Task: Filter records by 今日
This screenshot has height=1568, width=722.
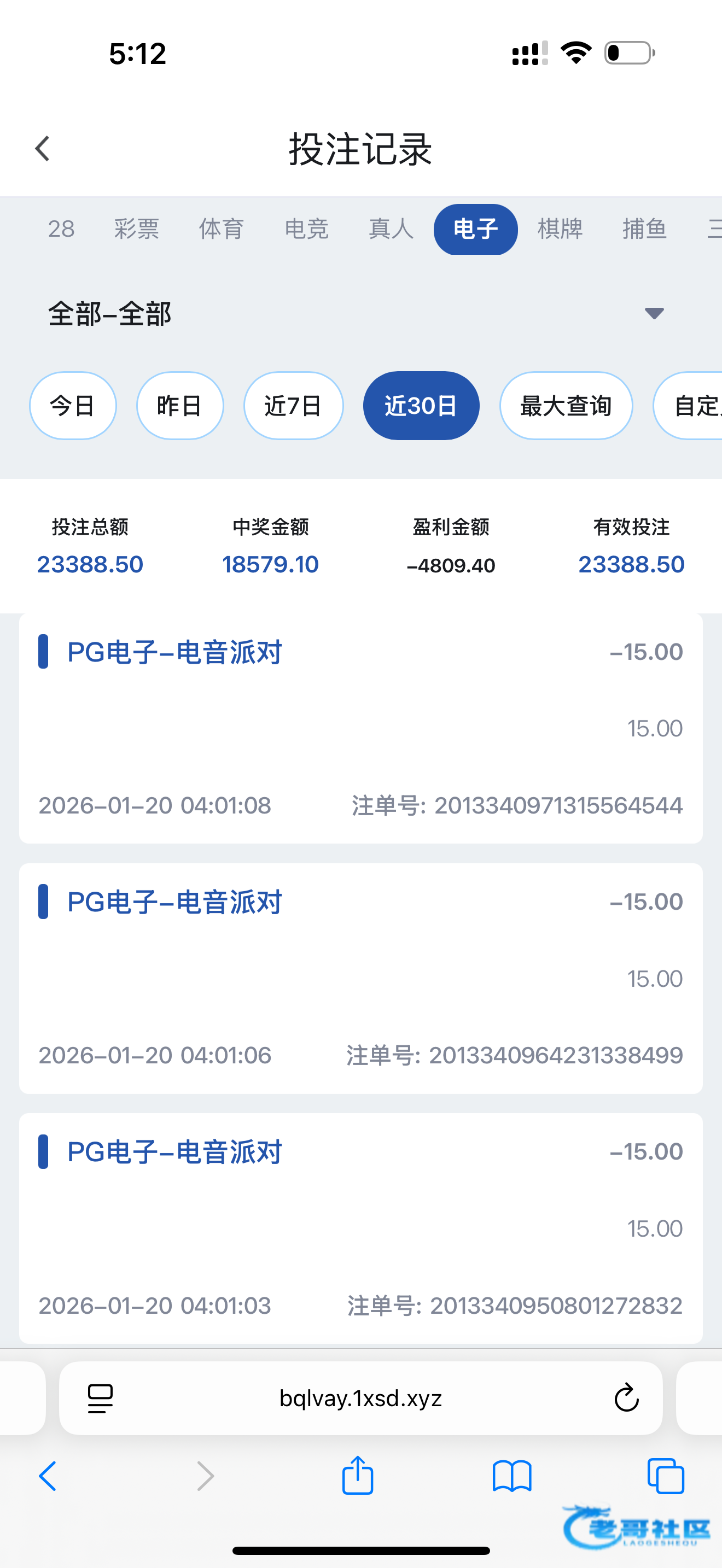Action: coord(72,405)
